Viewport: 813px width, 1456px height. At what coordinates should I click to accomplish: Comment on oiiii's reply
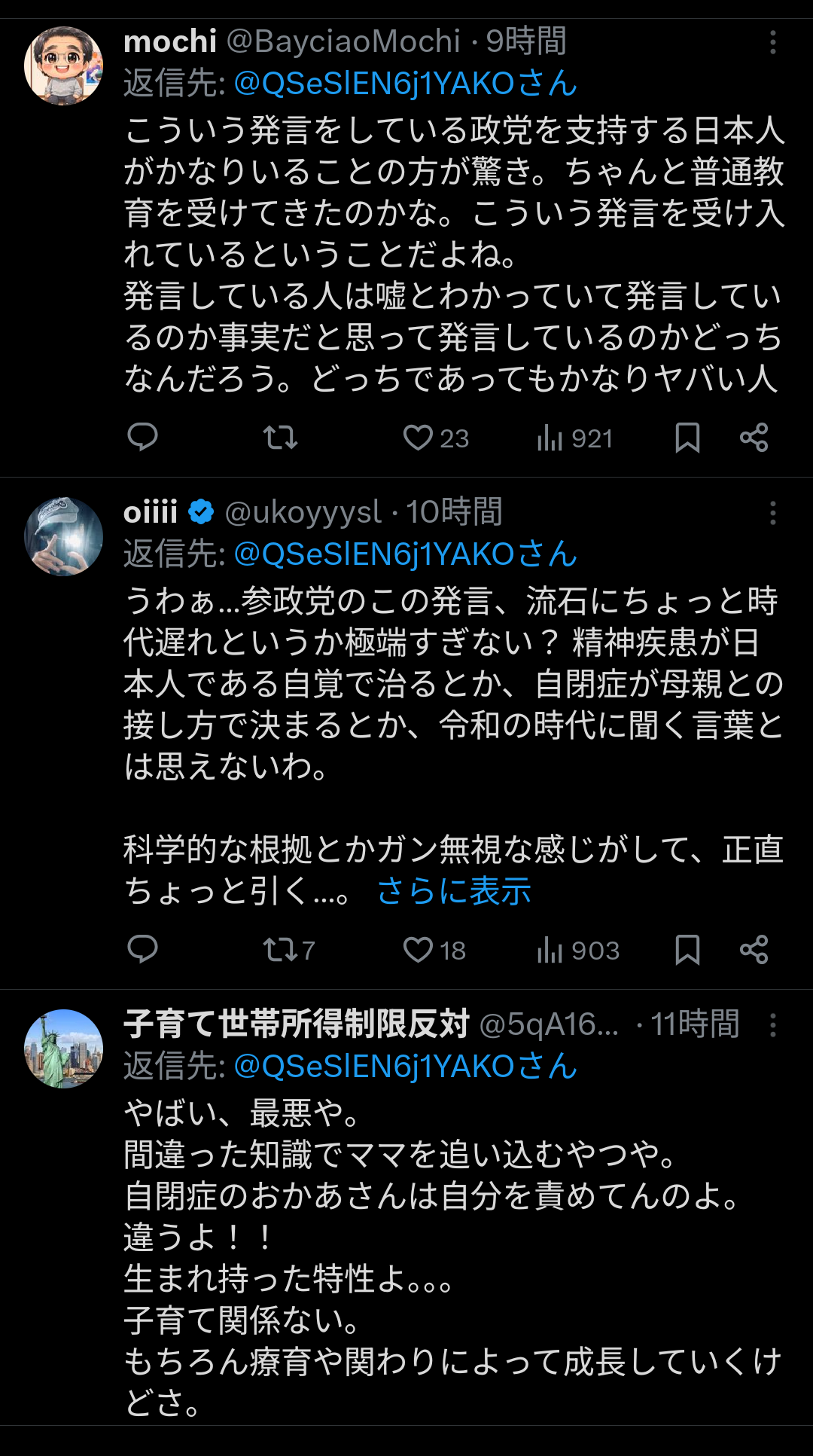142,949
